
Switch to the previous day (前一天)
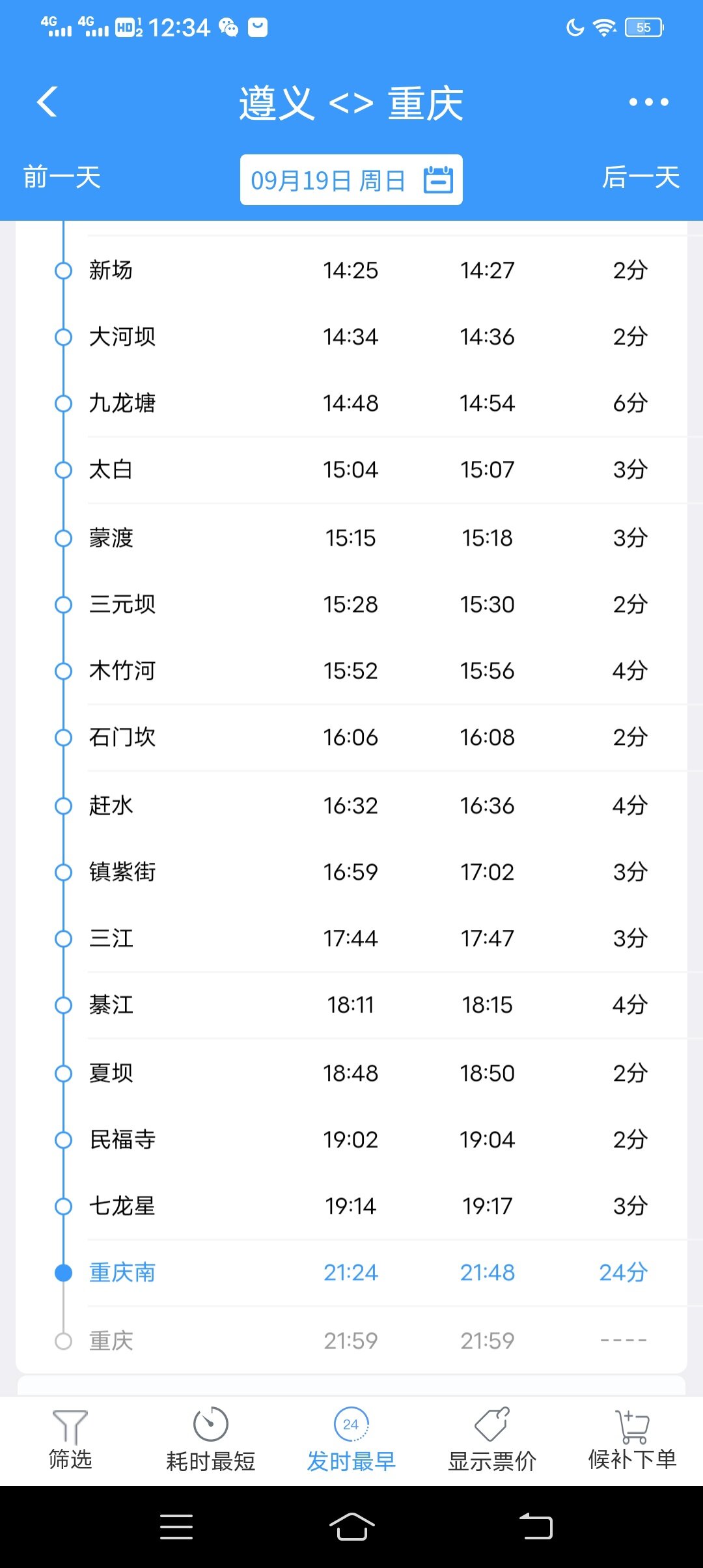point(62,177)
